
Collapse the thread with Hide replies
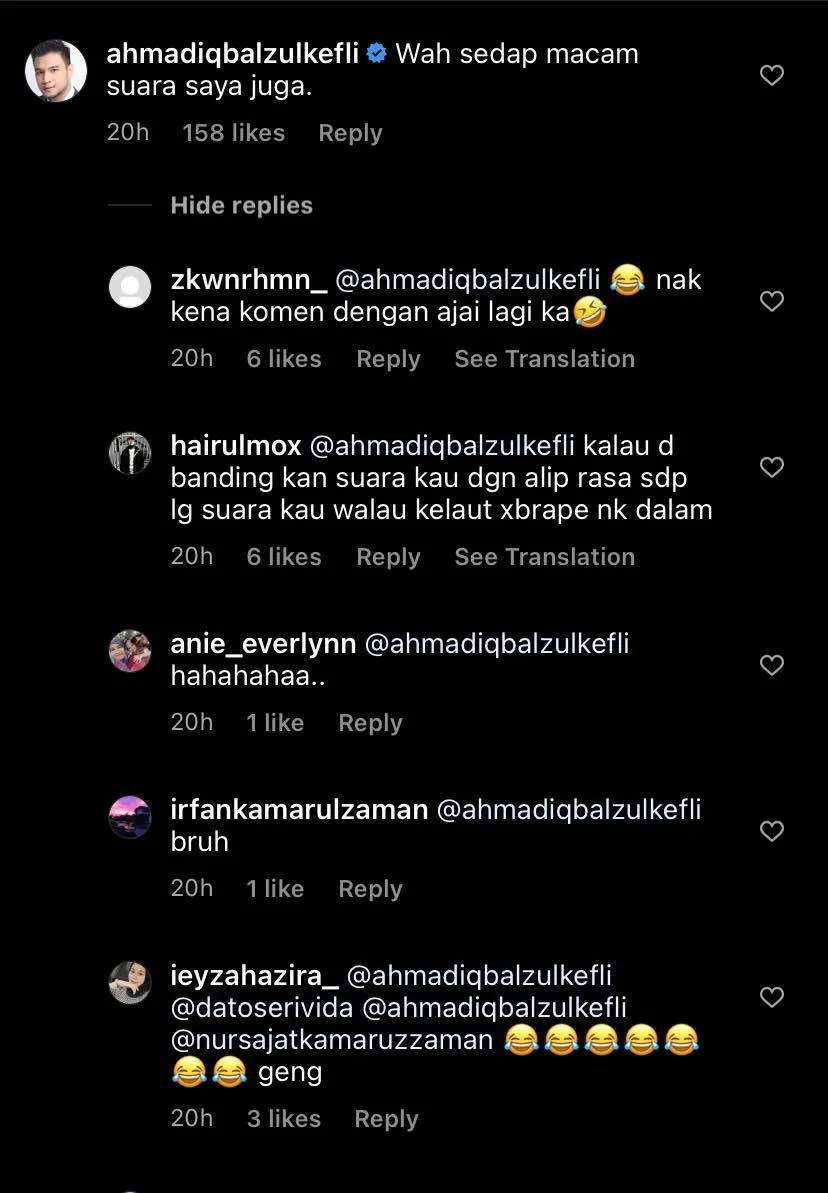tap(241, 205)
